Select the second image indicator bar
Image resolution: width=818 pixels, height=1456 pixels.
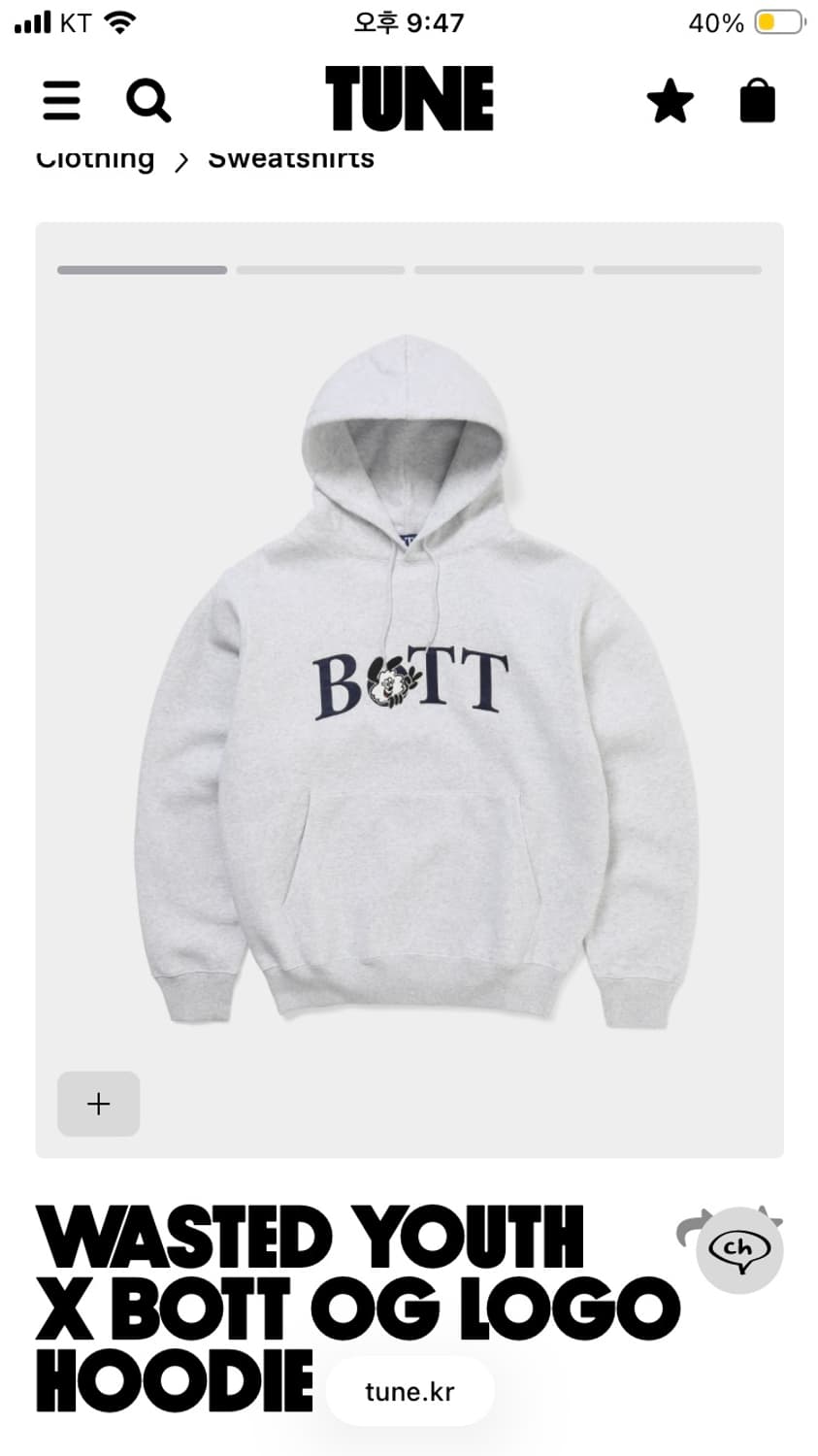tap(320, 269)
